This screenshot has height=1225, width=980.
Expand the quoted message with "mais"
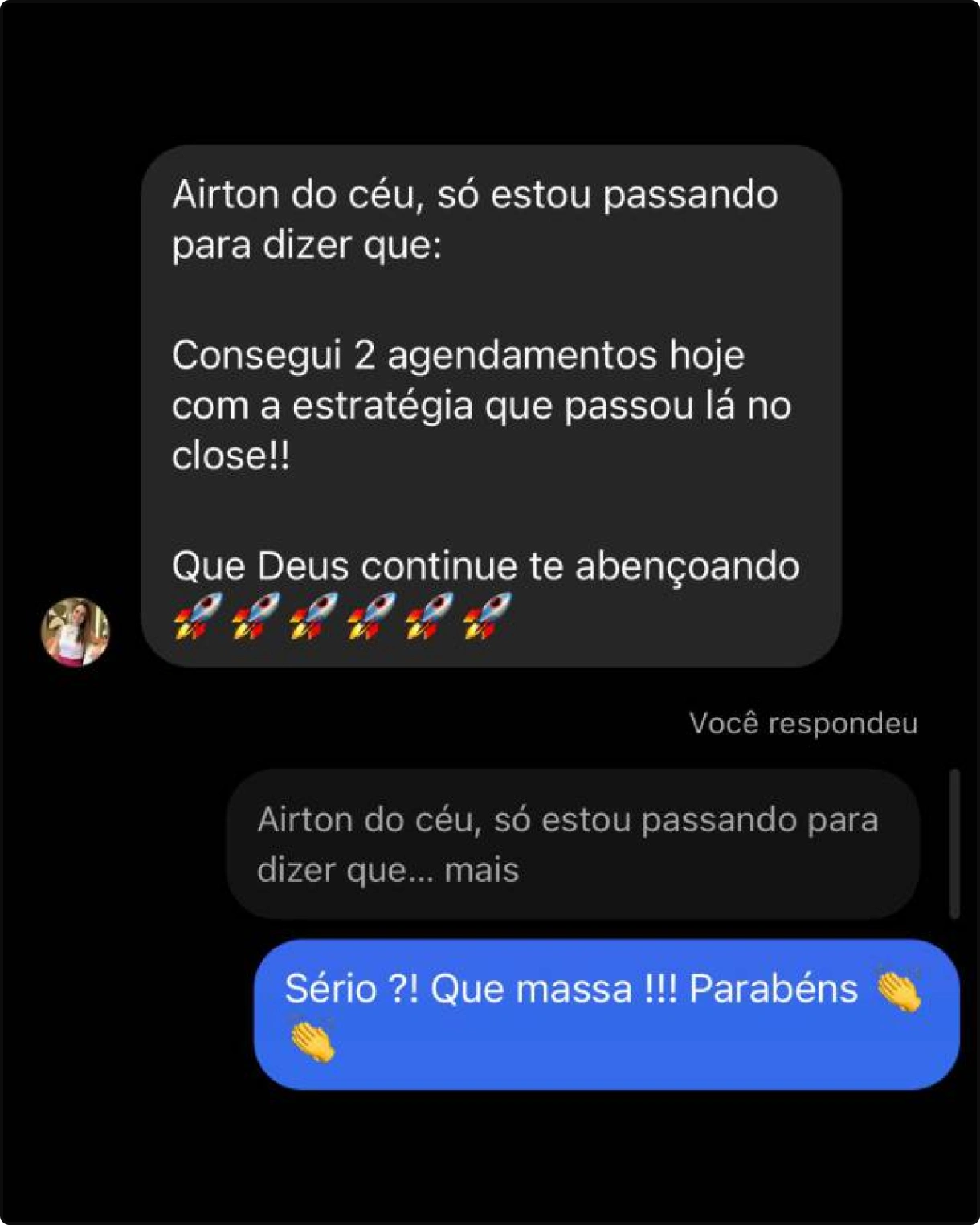coord(481,870)
